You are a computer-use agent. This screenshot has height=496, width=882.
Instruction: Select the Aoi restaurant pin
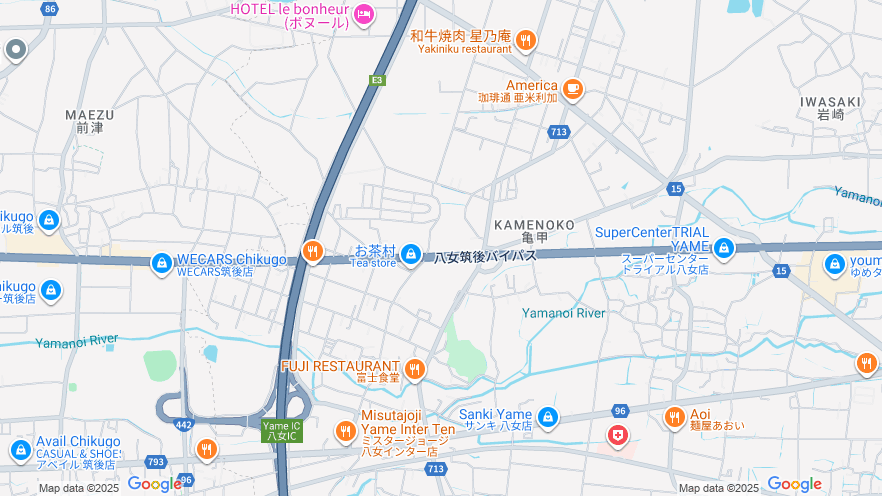click(674, 417)
